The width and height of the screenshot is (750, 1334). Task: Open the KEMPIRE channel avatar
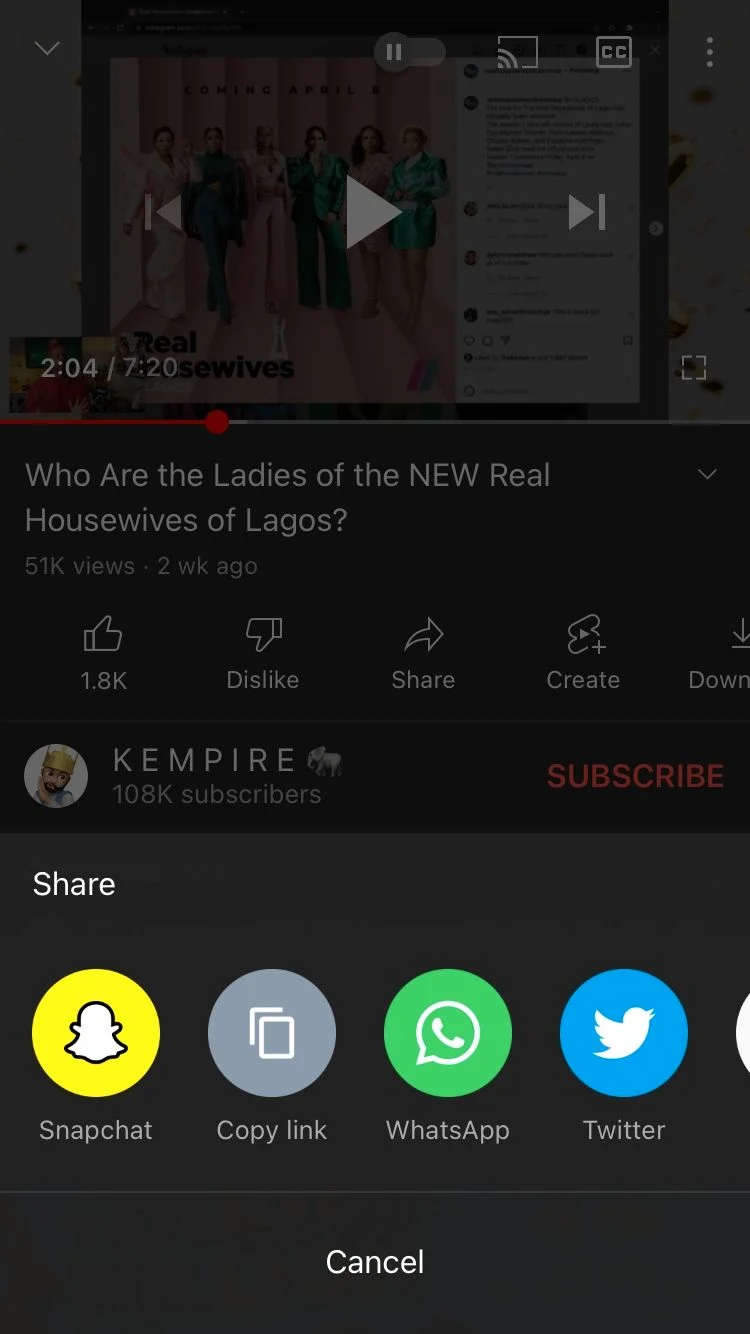point(56,776)
